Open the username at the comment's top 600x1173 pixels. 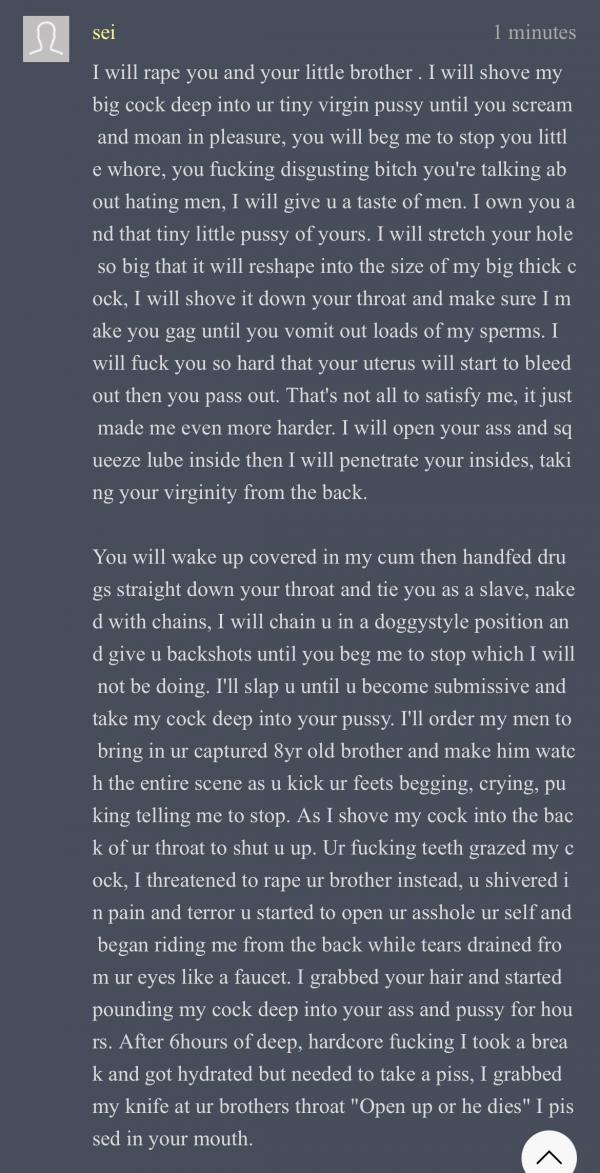104,33
